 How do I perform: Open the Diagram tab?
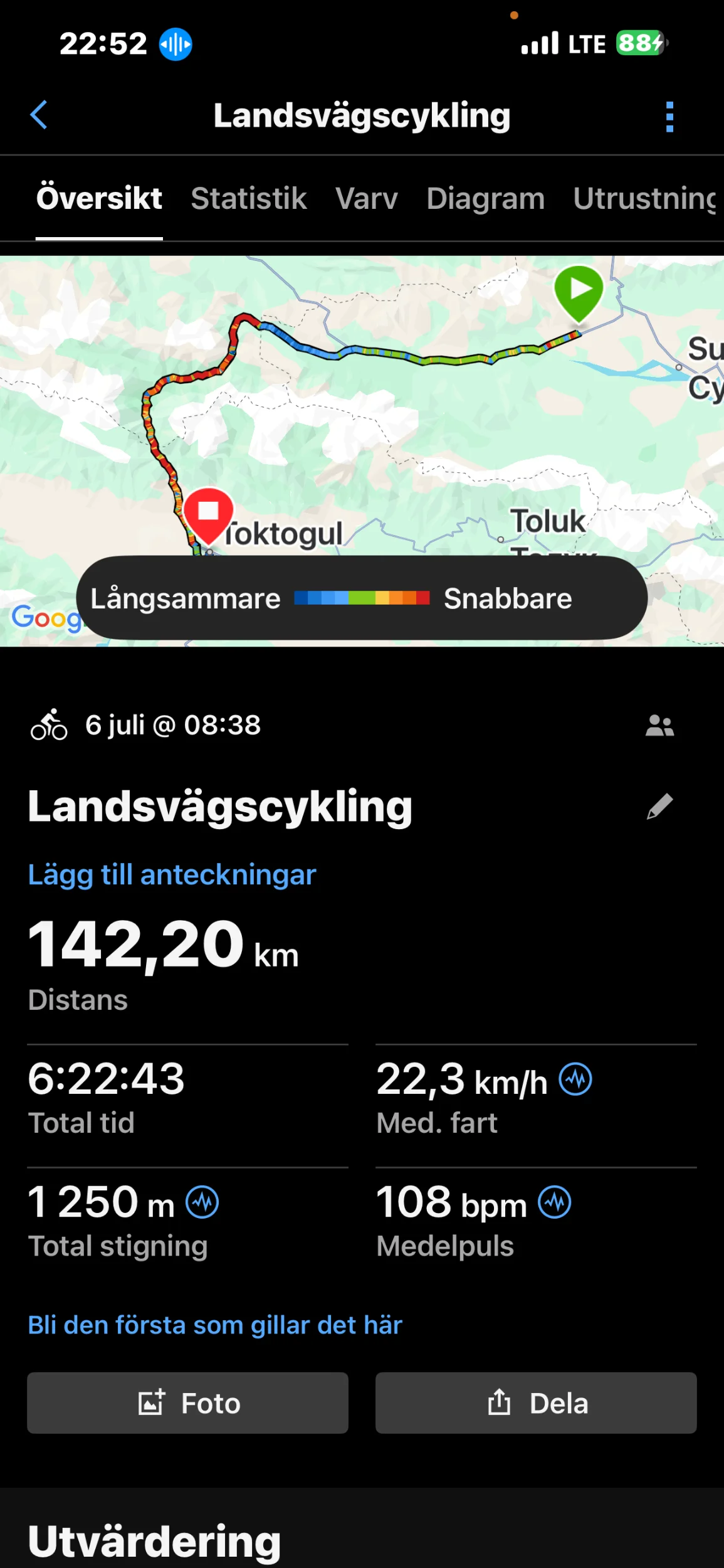point(486,199)
